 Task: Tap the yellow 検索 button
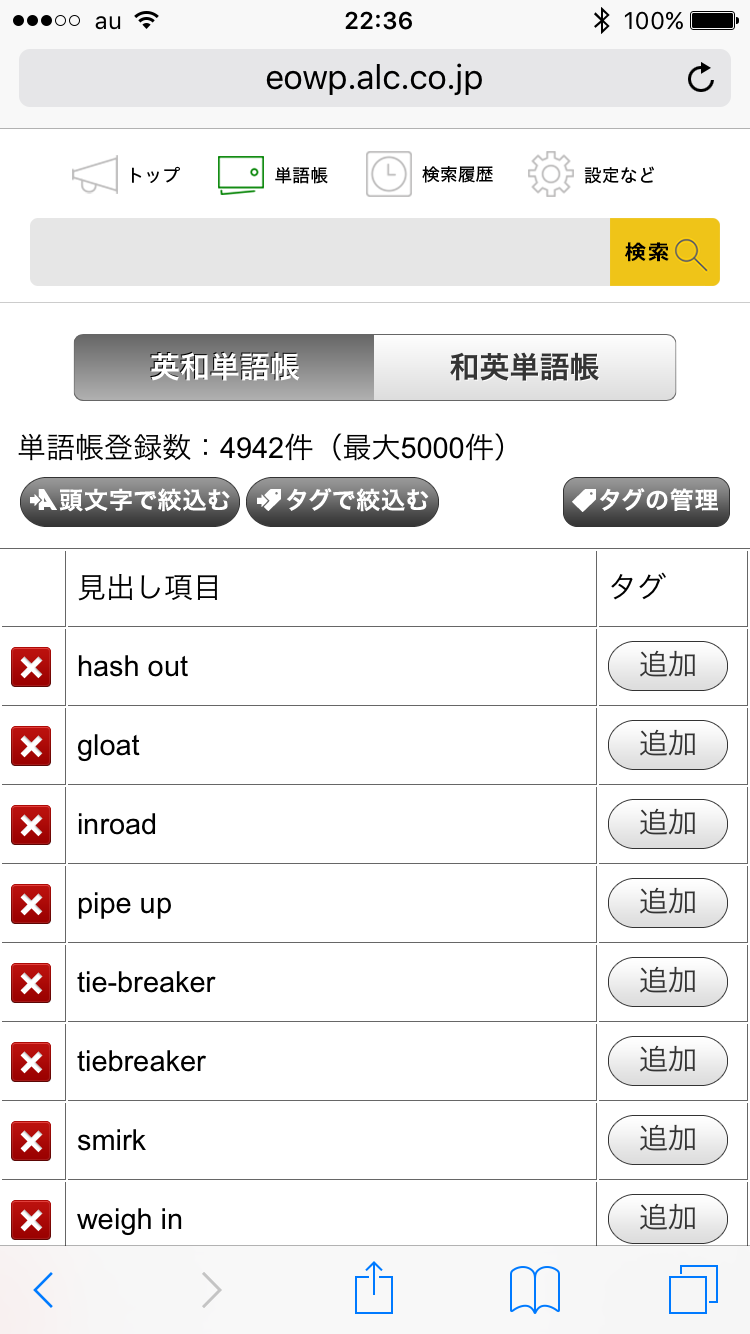pos(665,252)
